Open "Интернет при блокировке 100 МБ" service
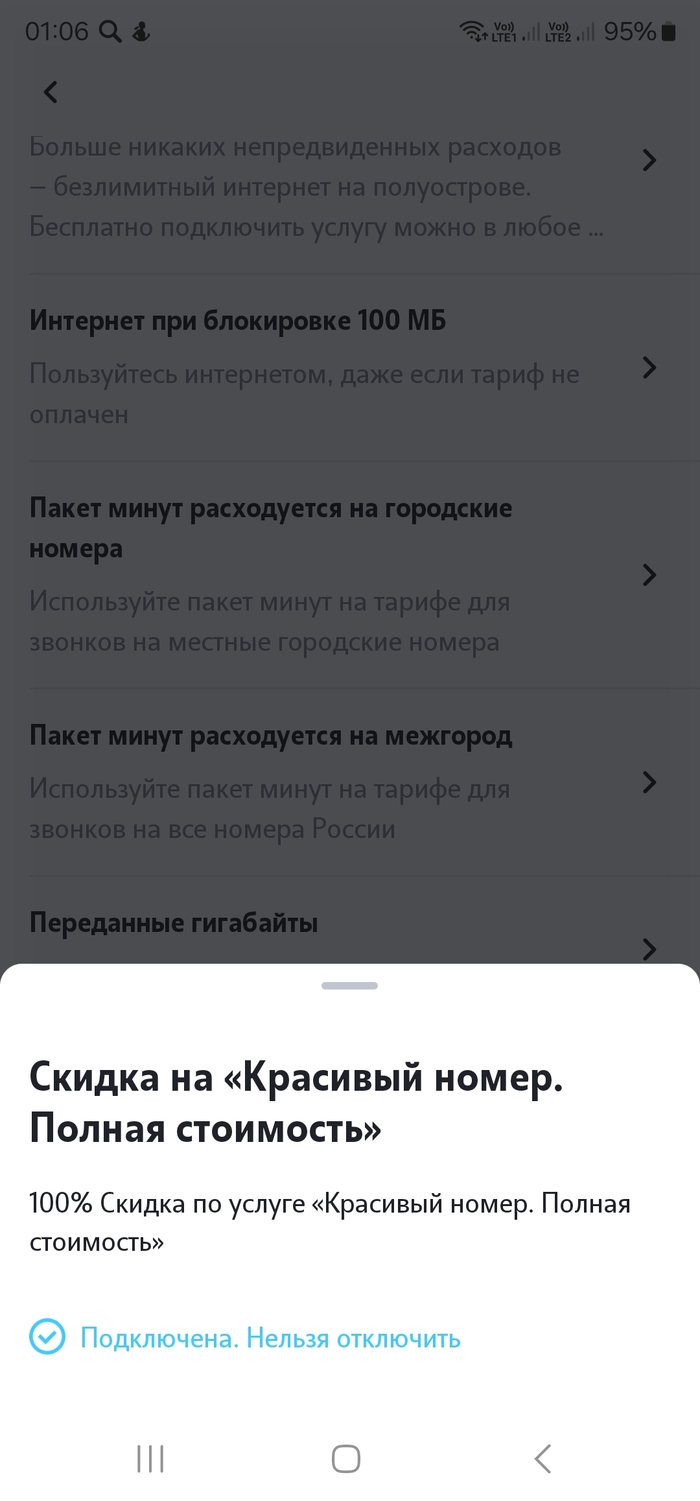 (x=350, y=368)
